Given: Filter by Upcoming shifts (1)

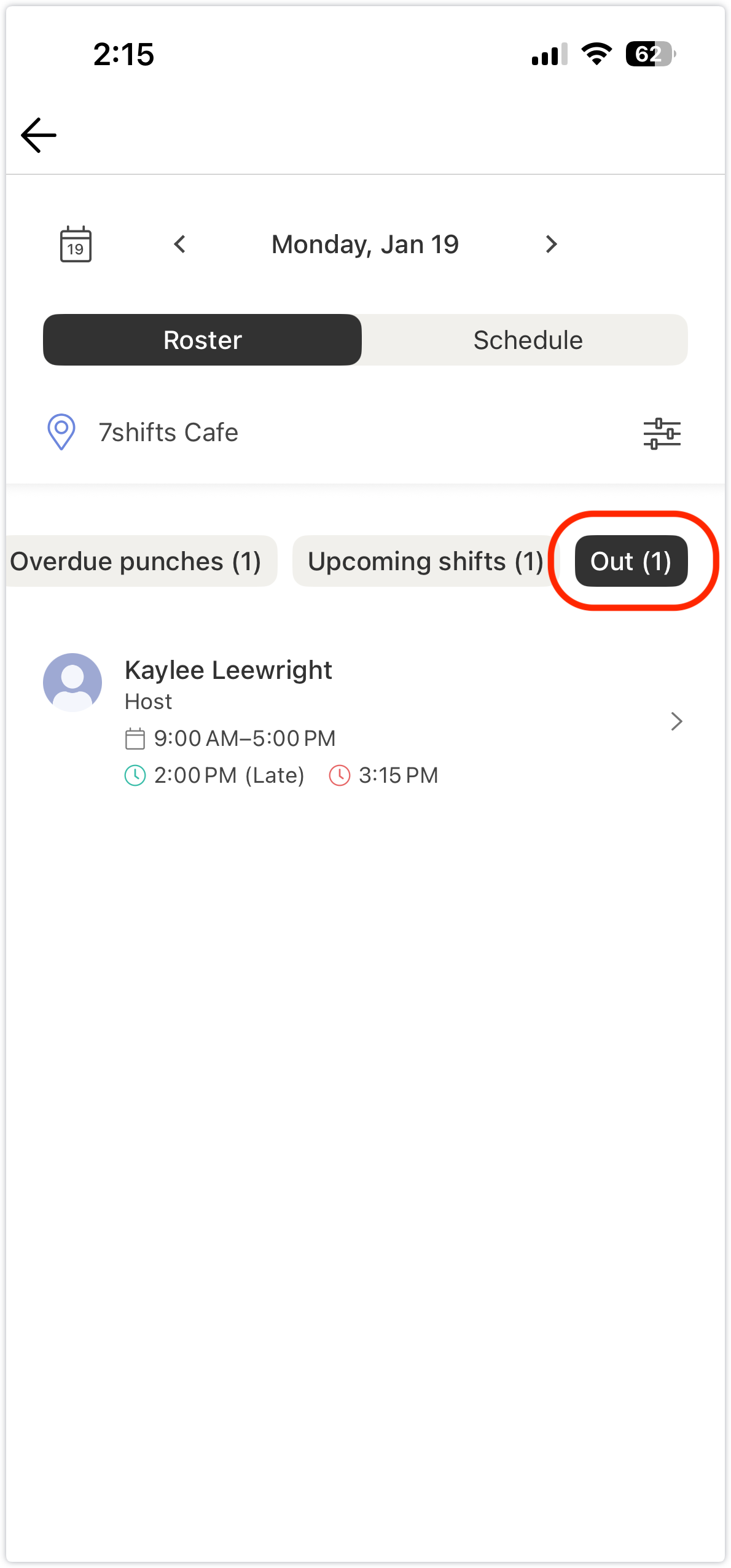Looking at the screenshot, I should (x=425, y=561).
